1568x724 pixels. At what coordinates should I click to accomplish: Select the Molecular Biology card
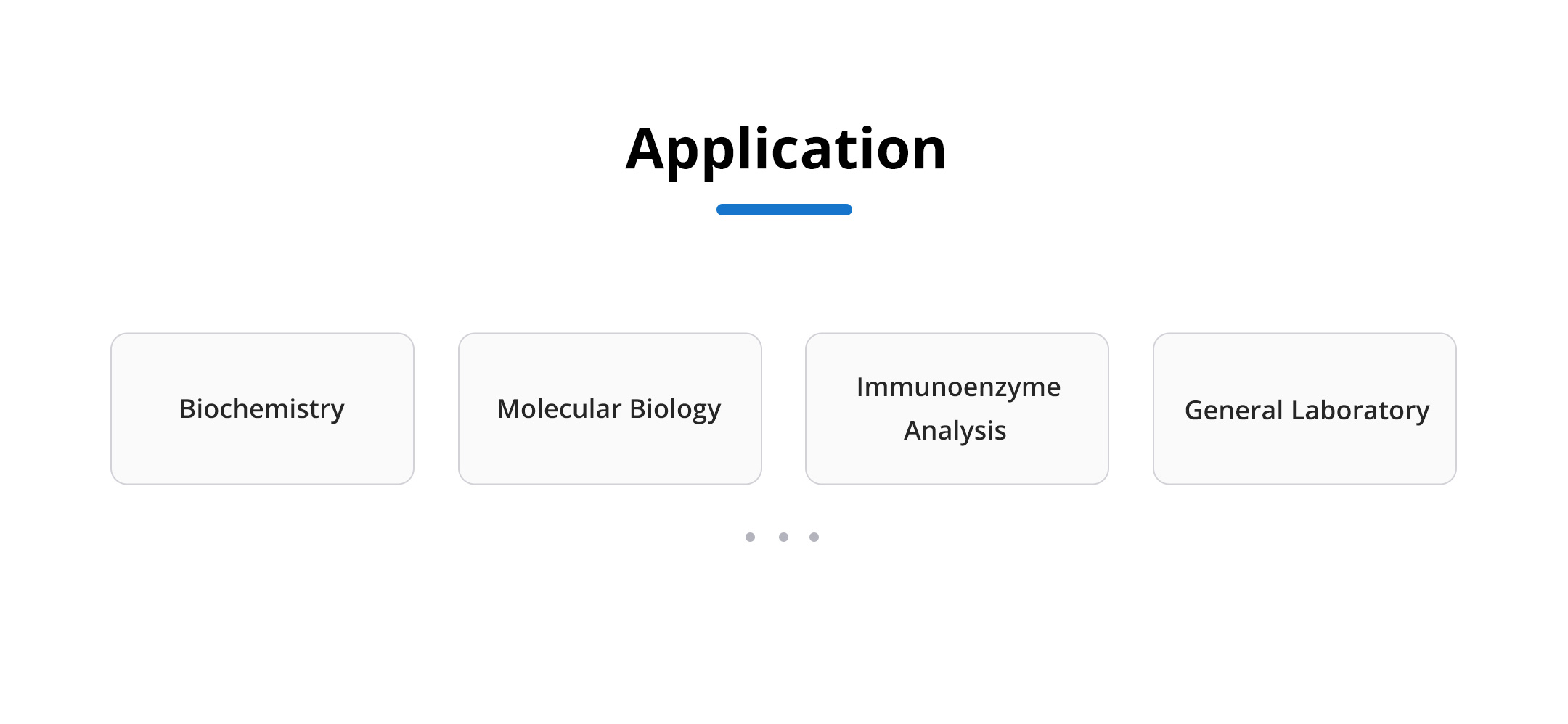610,408
